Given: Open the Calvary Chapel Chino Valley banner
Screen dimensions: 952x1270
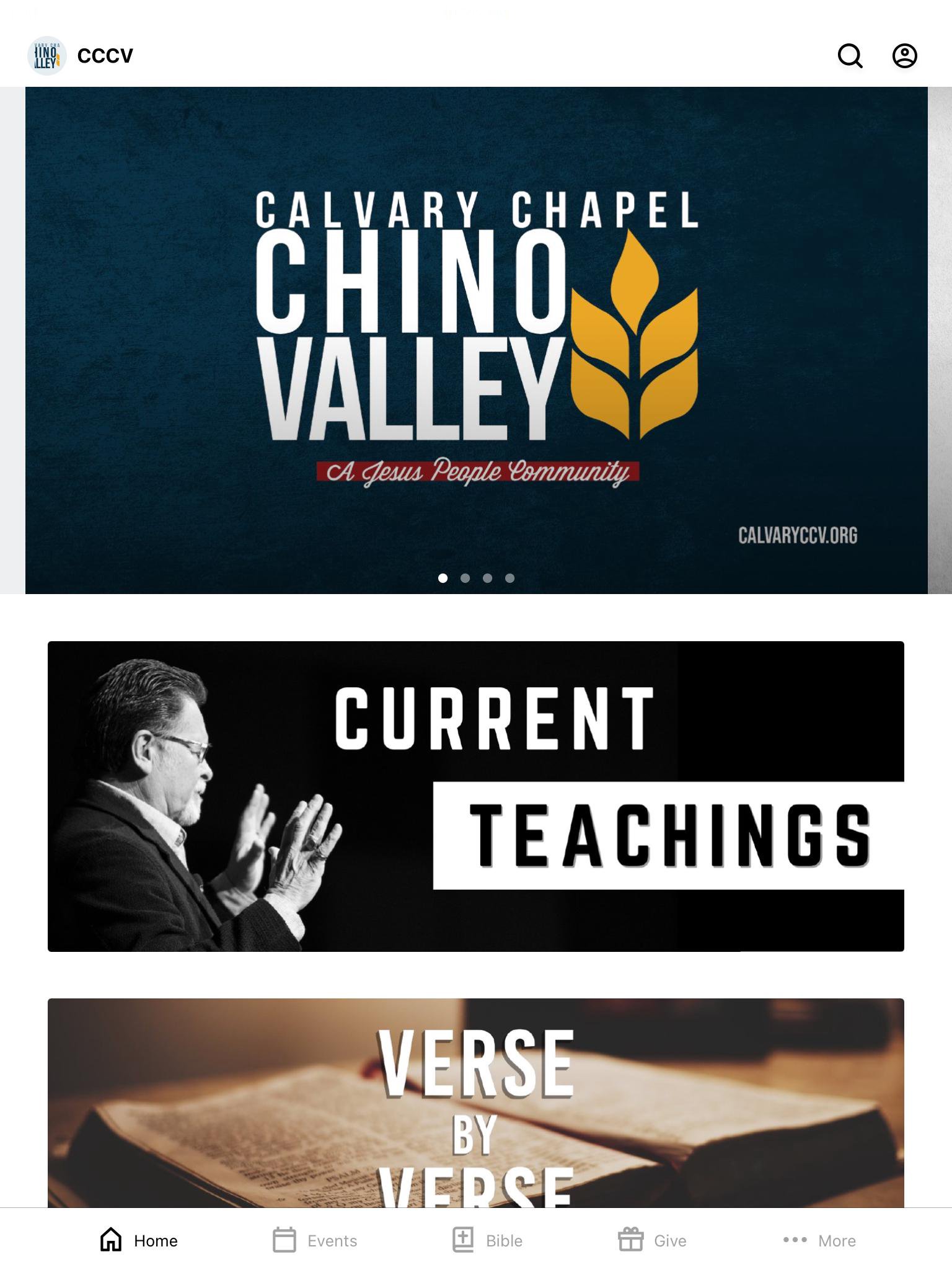Looking at the screenshot, I should [476, 340].
